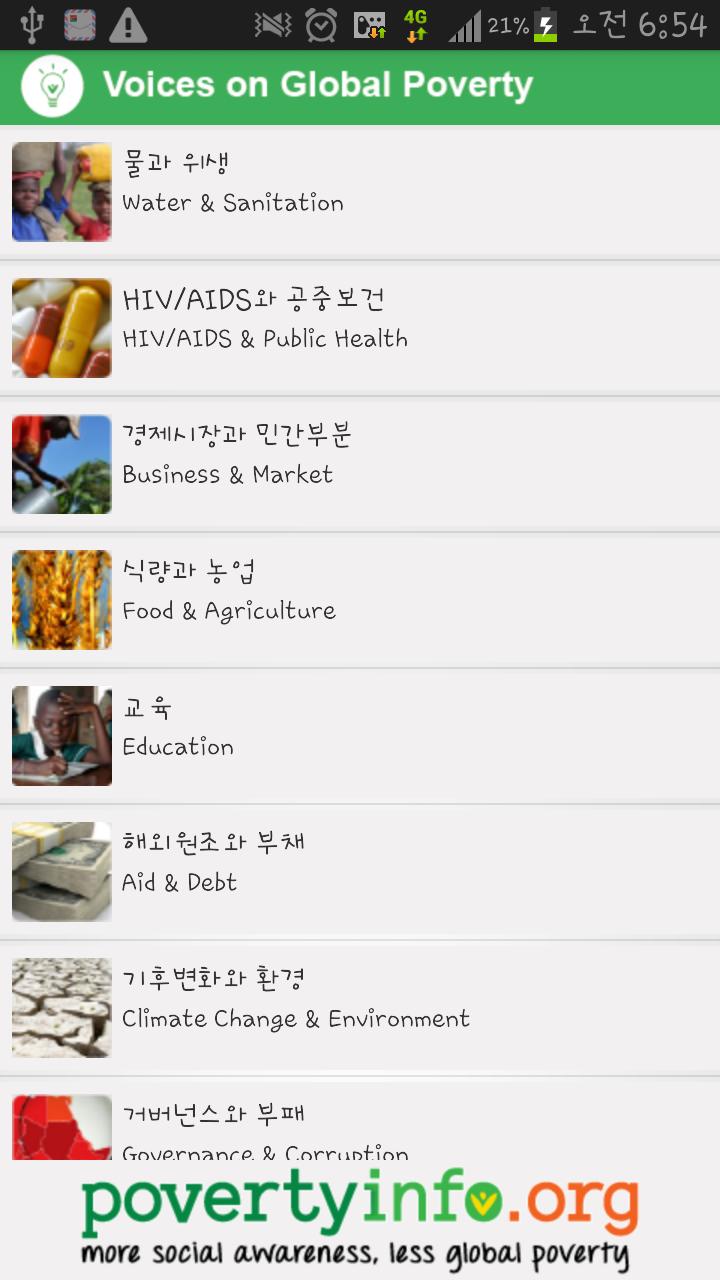Select the Aid & Debt topic

point(360,872)
